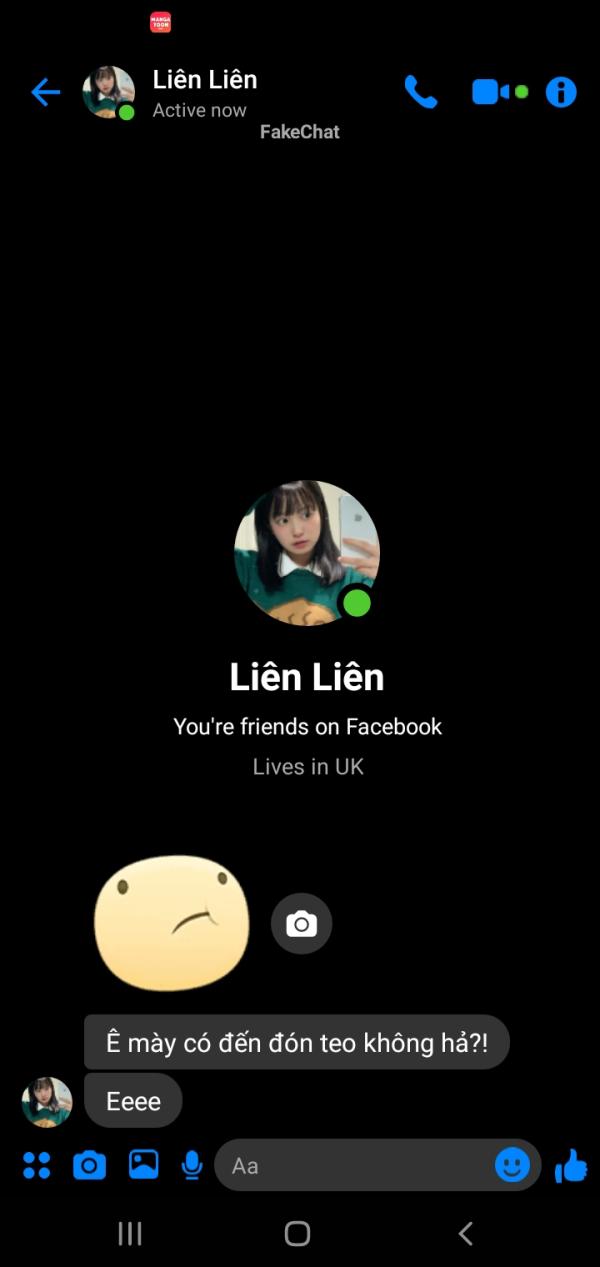
Task: Record a voice message with the microphone
Action: coord(192,1165)
